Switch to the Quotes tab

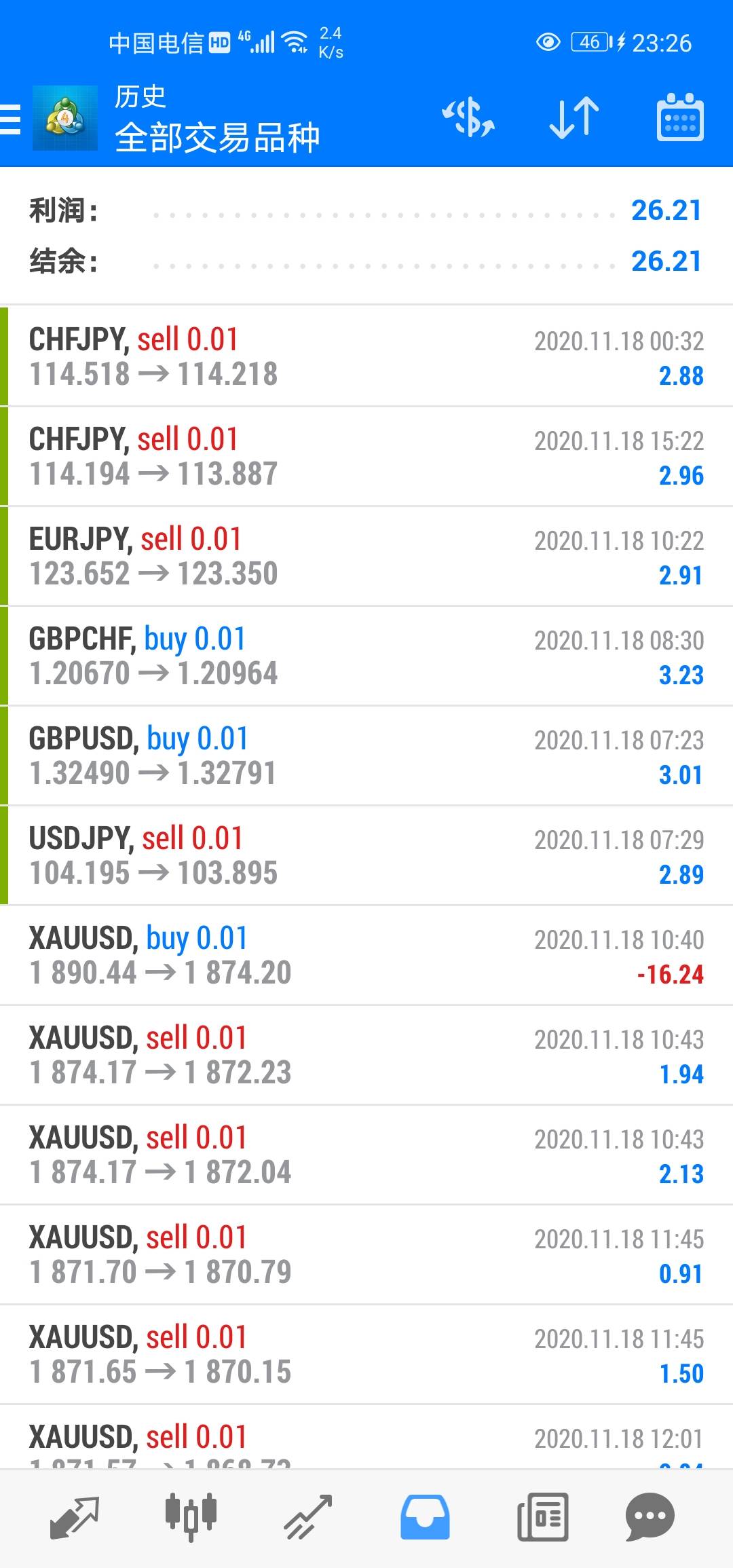click(x=75, y=1517)
